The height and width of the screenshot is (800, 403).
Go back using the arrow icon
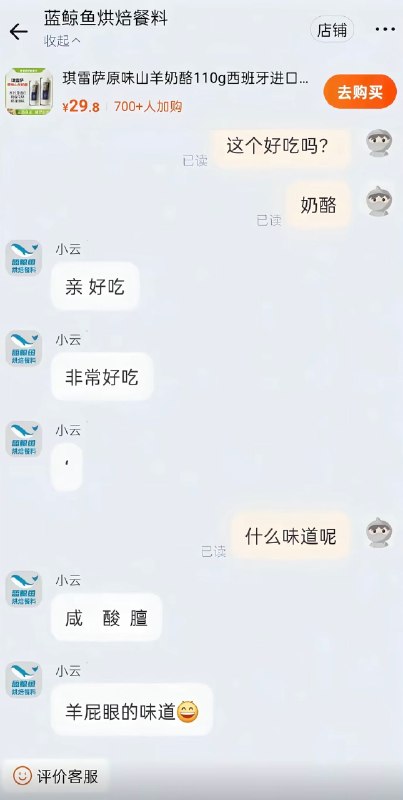(18, 32)
